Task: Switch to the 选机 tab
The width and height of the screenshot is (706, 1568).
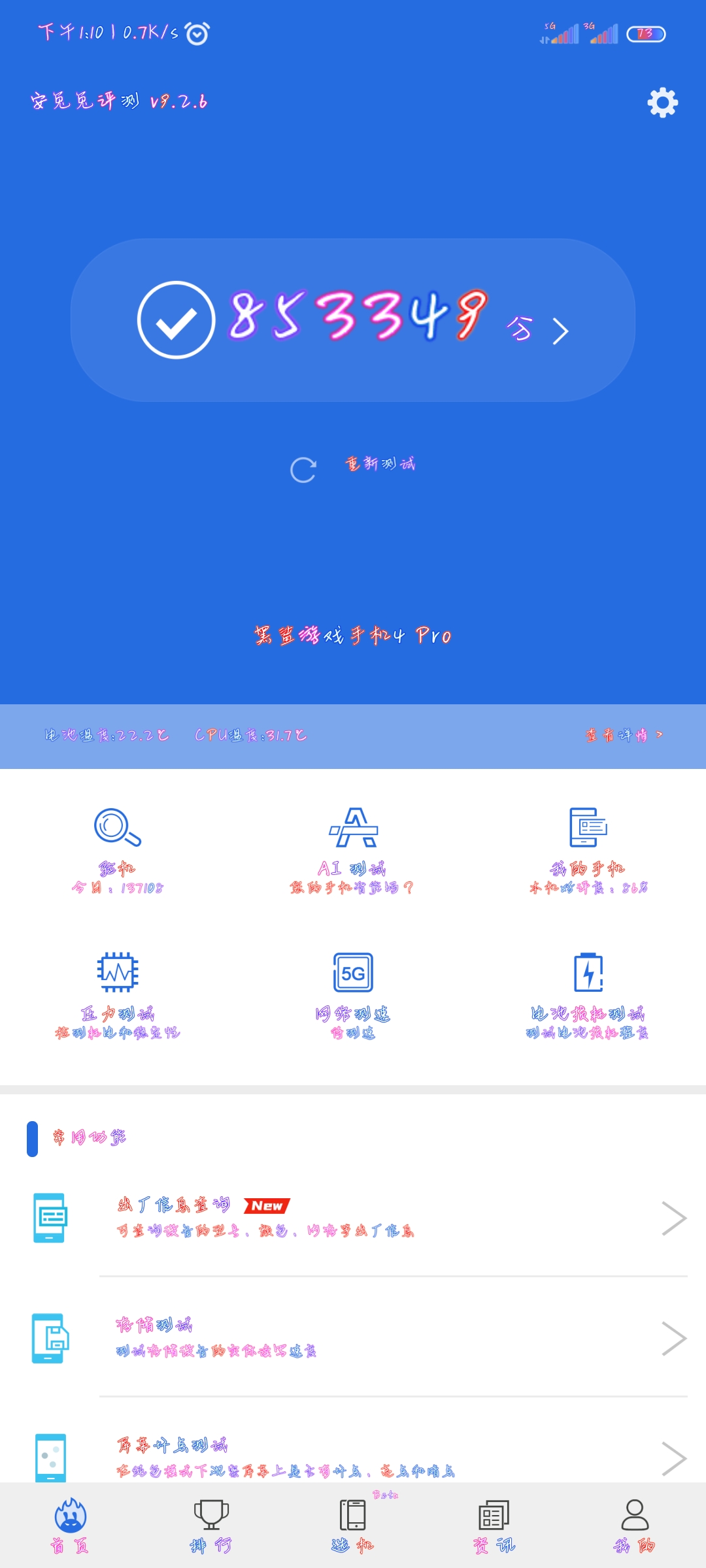Action: tap(353, 1526)
